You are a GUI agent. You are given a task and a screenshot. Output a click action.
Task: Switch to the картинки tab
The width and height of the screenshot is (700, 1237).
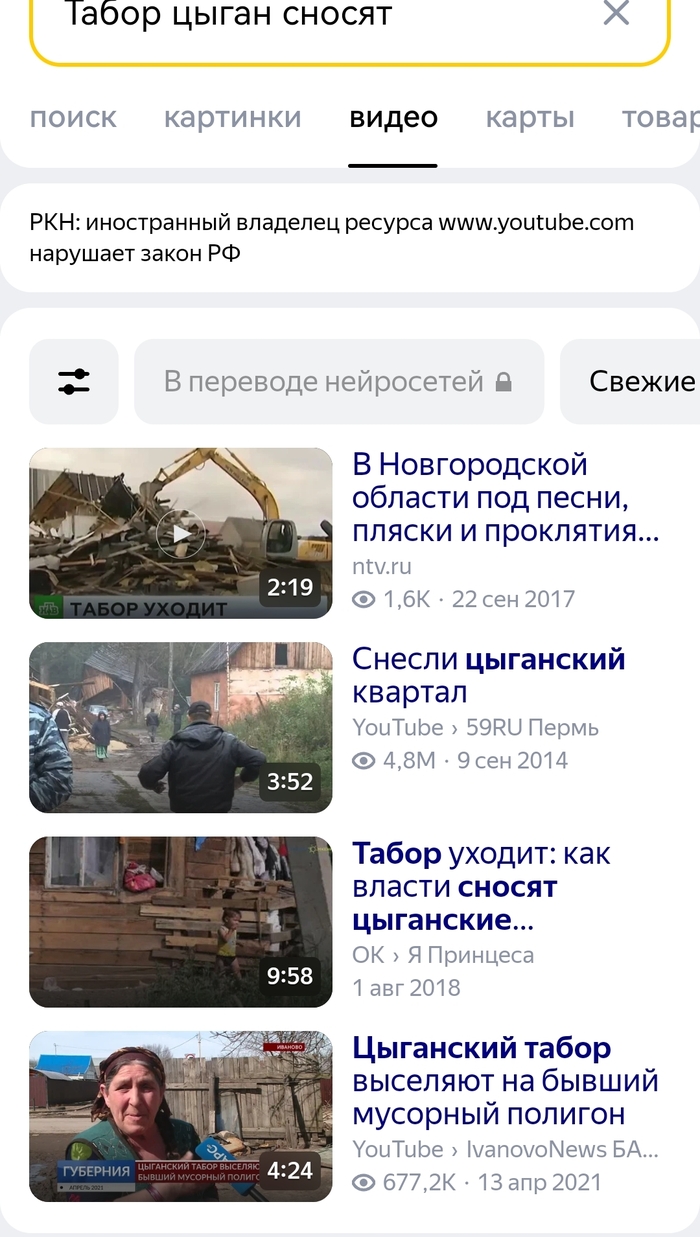click(x=232, y=118)
